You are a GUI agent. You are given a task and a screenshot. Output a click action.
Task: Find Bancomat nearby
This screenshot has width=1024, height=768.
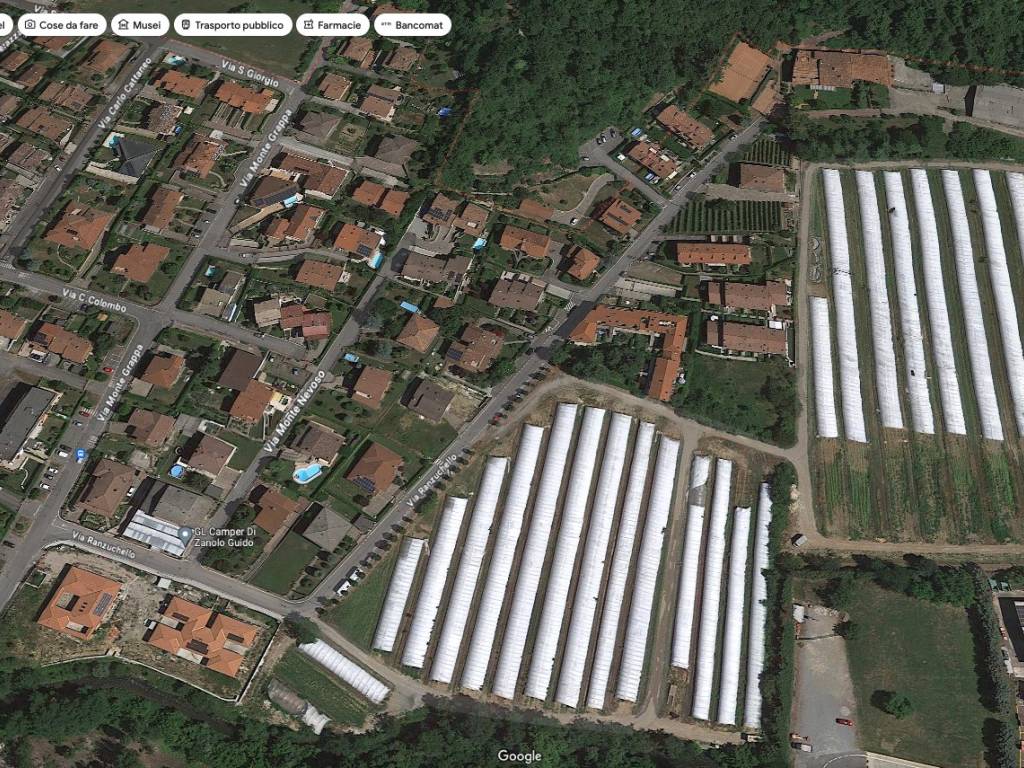(412, 24)
